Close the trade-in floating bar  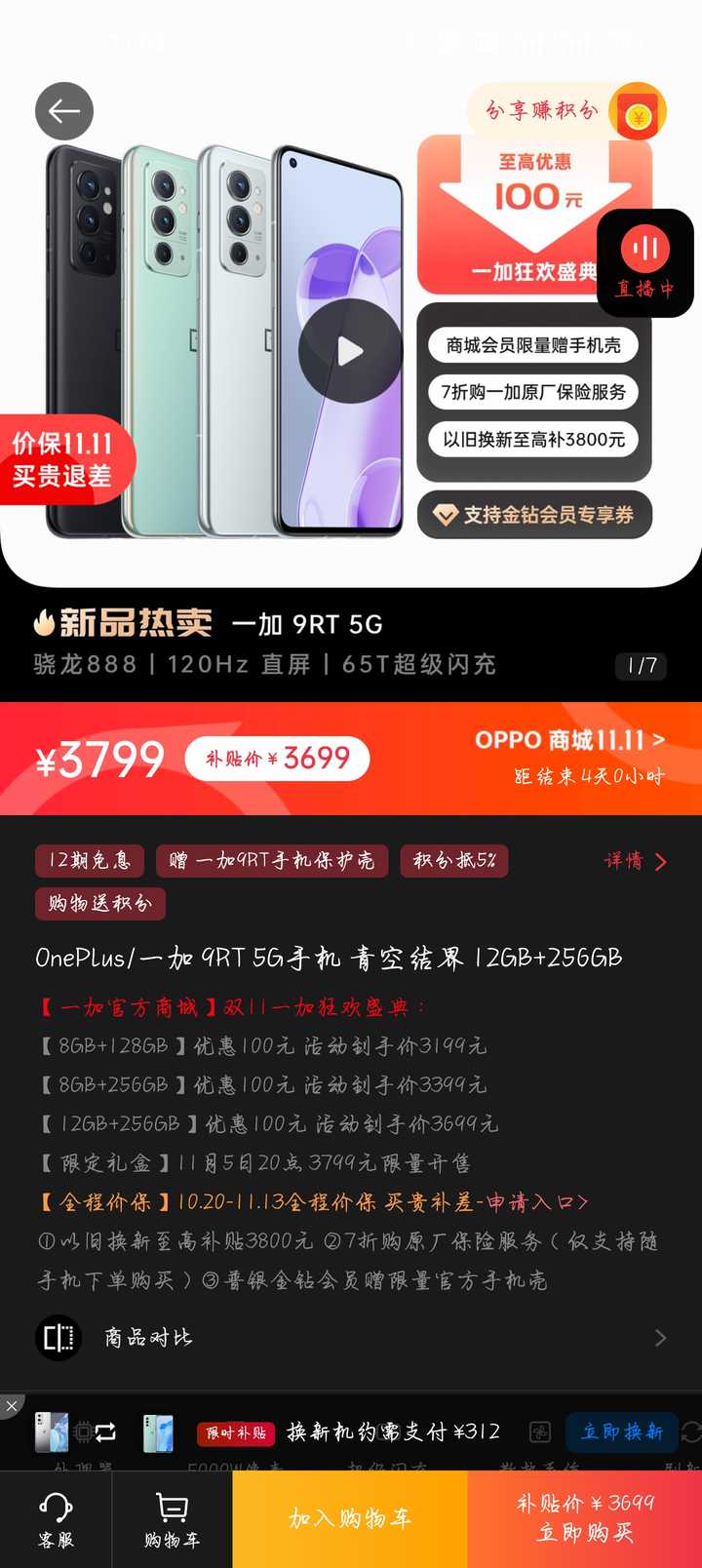[13, 1405]
